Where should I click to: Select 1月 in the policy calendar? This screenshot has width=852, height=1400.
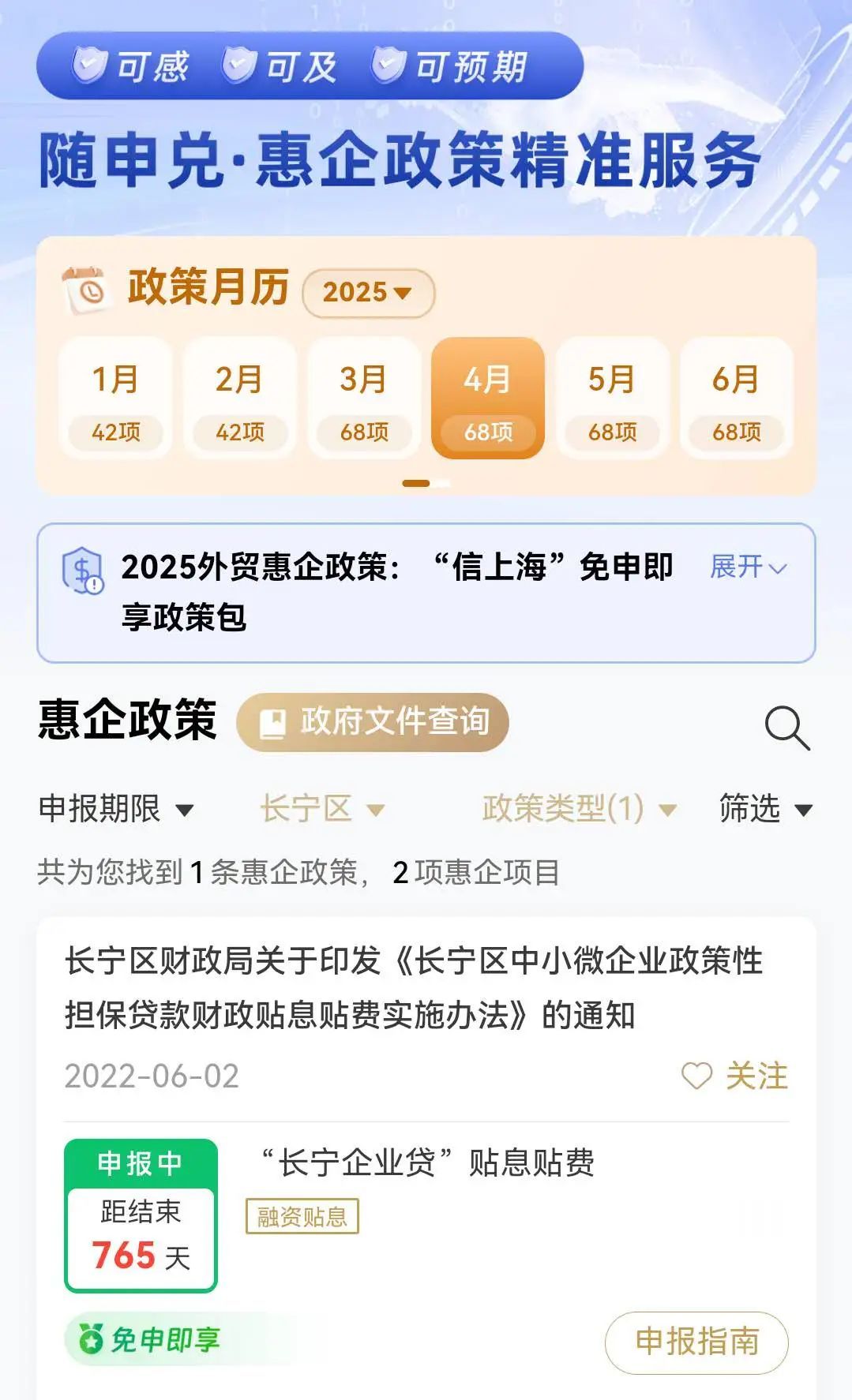click(116, 399)
